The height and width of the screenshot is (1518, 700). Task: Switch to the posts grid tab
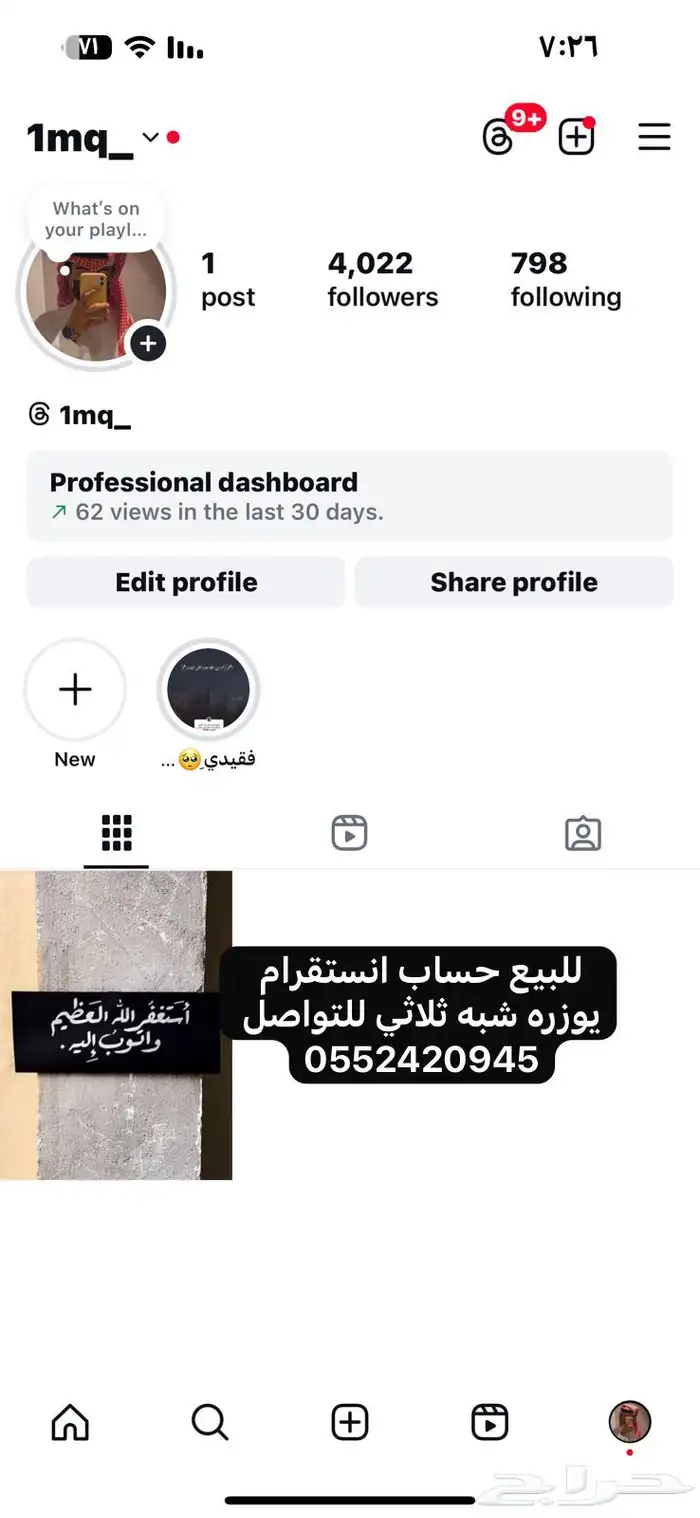click(116, 833)
